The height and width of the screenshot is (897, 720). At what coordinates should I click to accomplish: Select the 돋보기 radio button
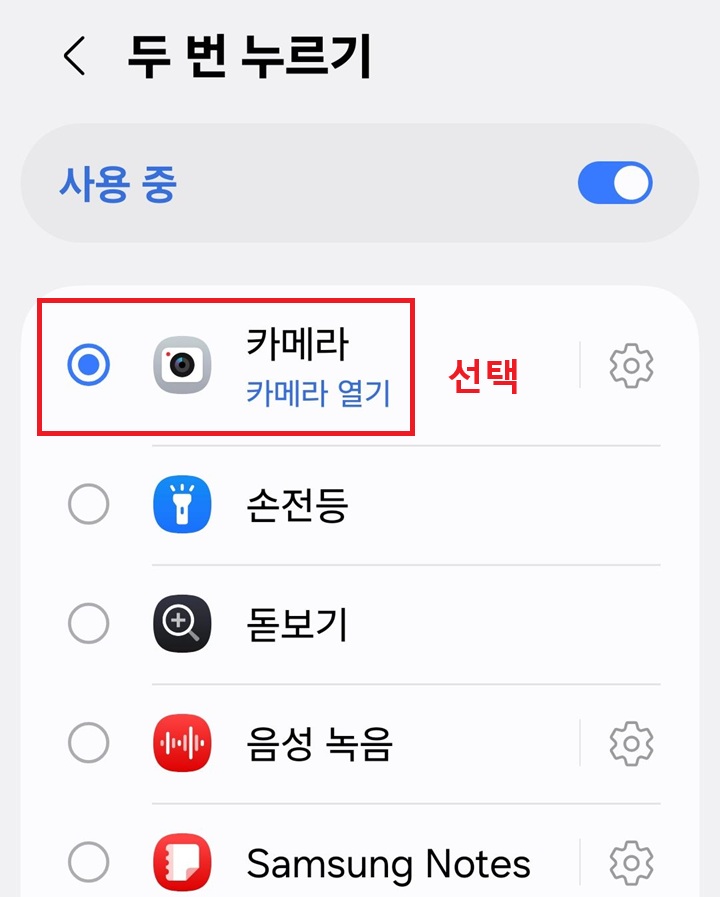pyautogui.click(x=88, y=625)
